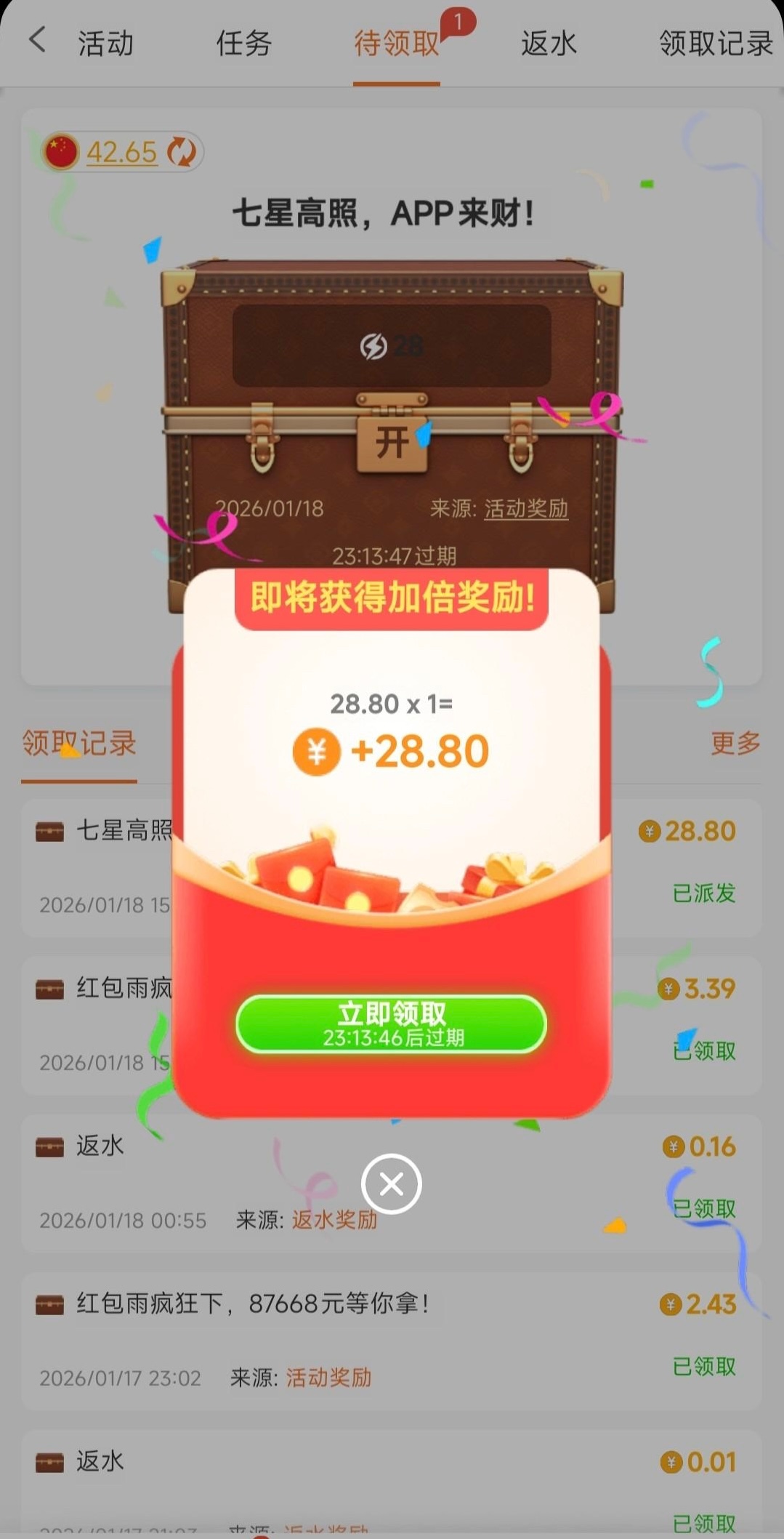
Task: Switch to the 任务 tab
Action: (x=244, y=44)
